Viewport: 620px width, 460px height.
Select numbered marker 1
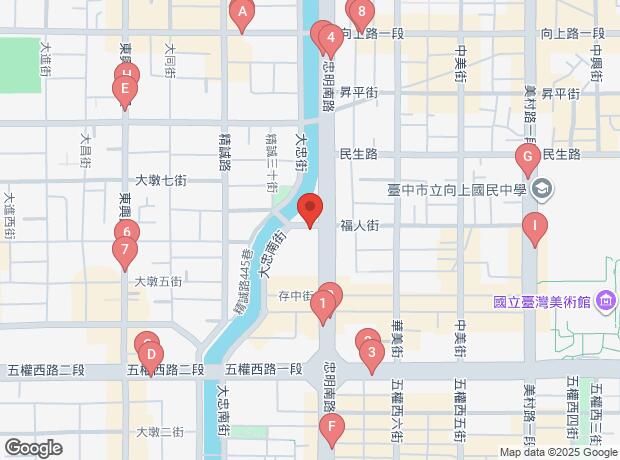pos(322,304)
